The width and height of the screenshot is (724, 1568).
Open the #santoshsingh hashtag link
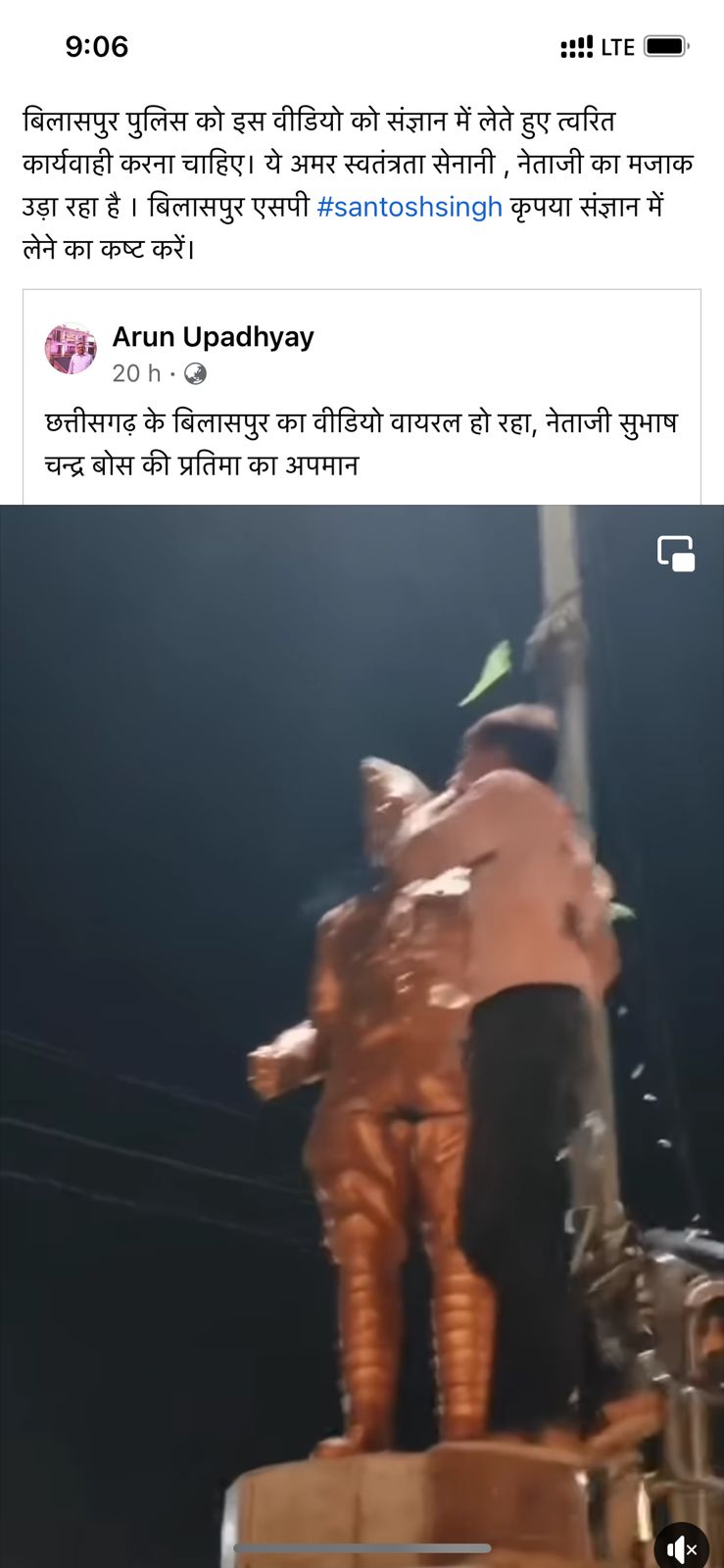(x=410, y=207)
